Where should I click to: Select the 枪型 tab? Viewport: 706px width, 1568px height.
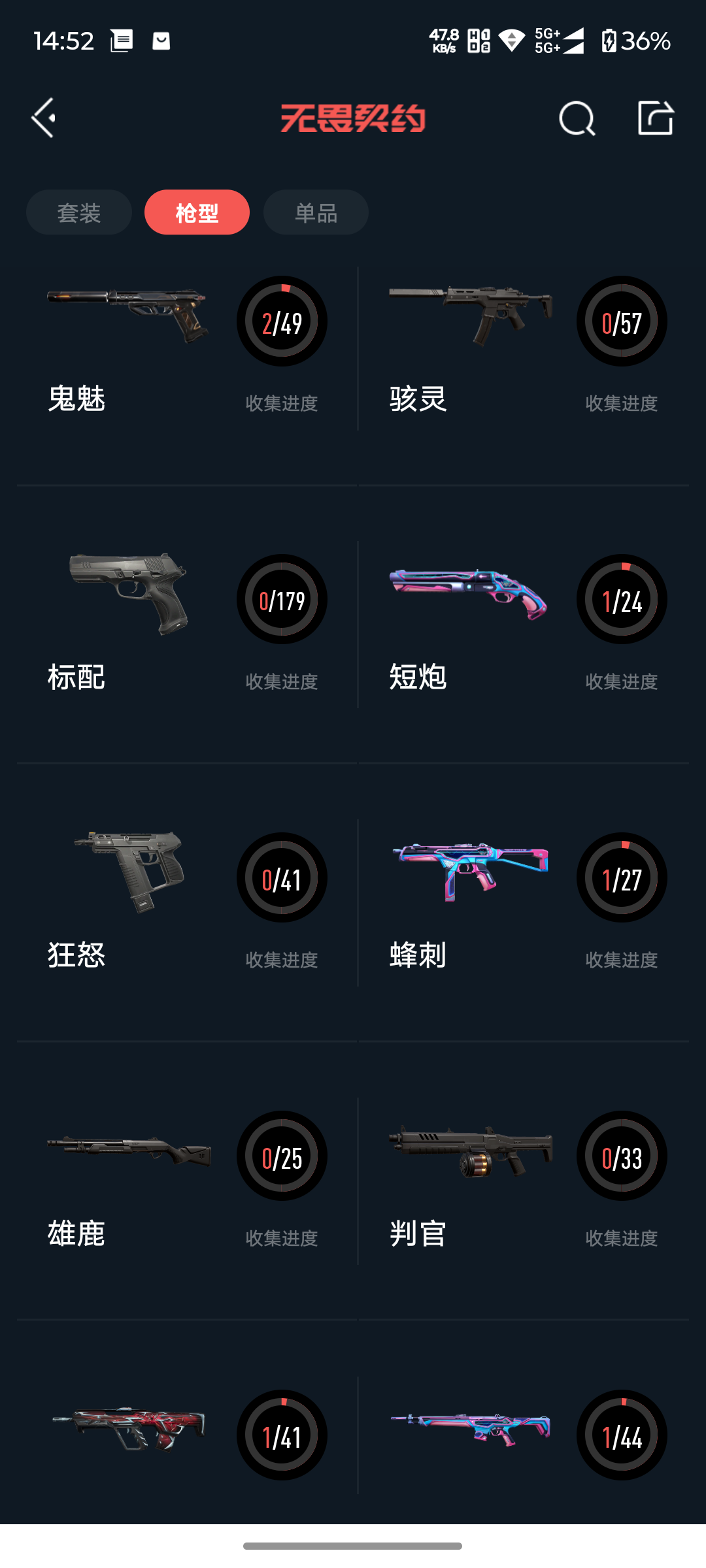point(197,212)
